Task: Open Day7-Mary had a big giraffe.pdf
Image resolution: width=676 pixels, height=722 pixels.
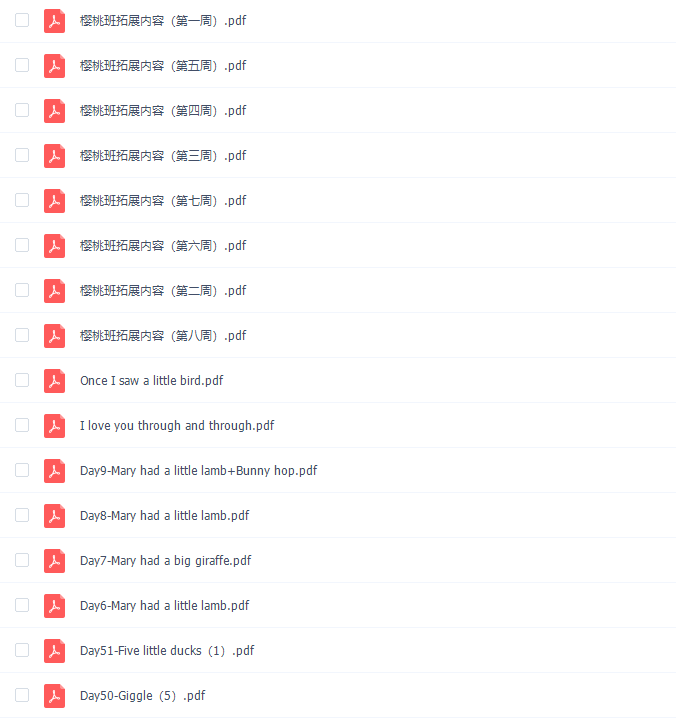Action: click(x=165, y=560)
